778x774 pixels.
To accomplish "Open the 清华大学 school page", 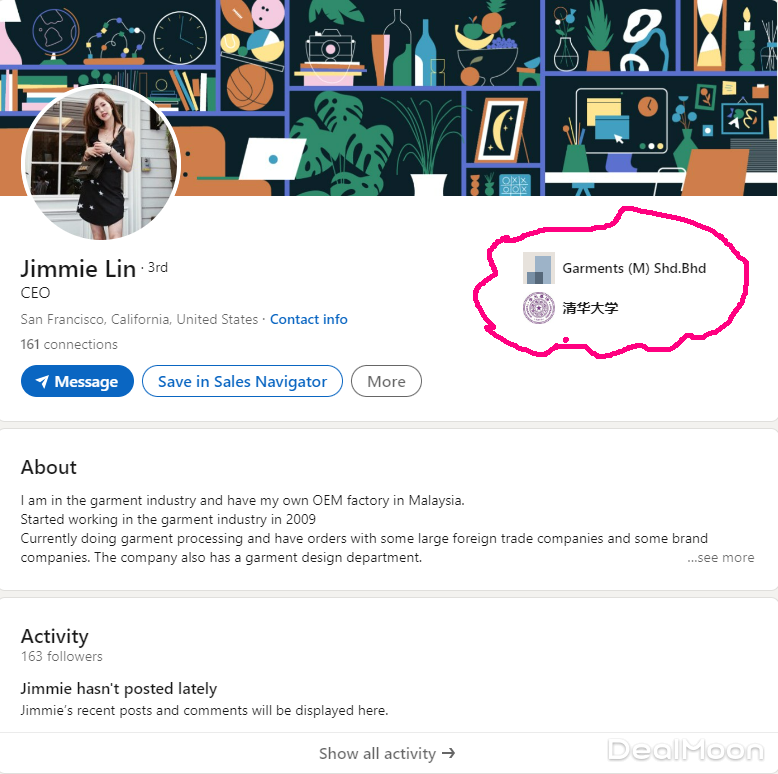I will pos(590,308).
